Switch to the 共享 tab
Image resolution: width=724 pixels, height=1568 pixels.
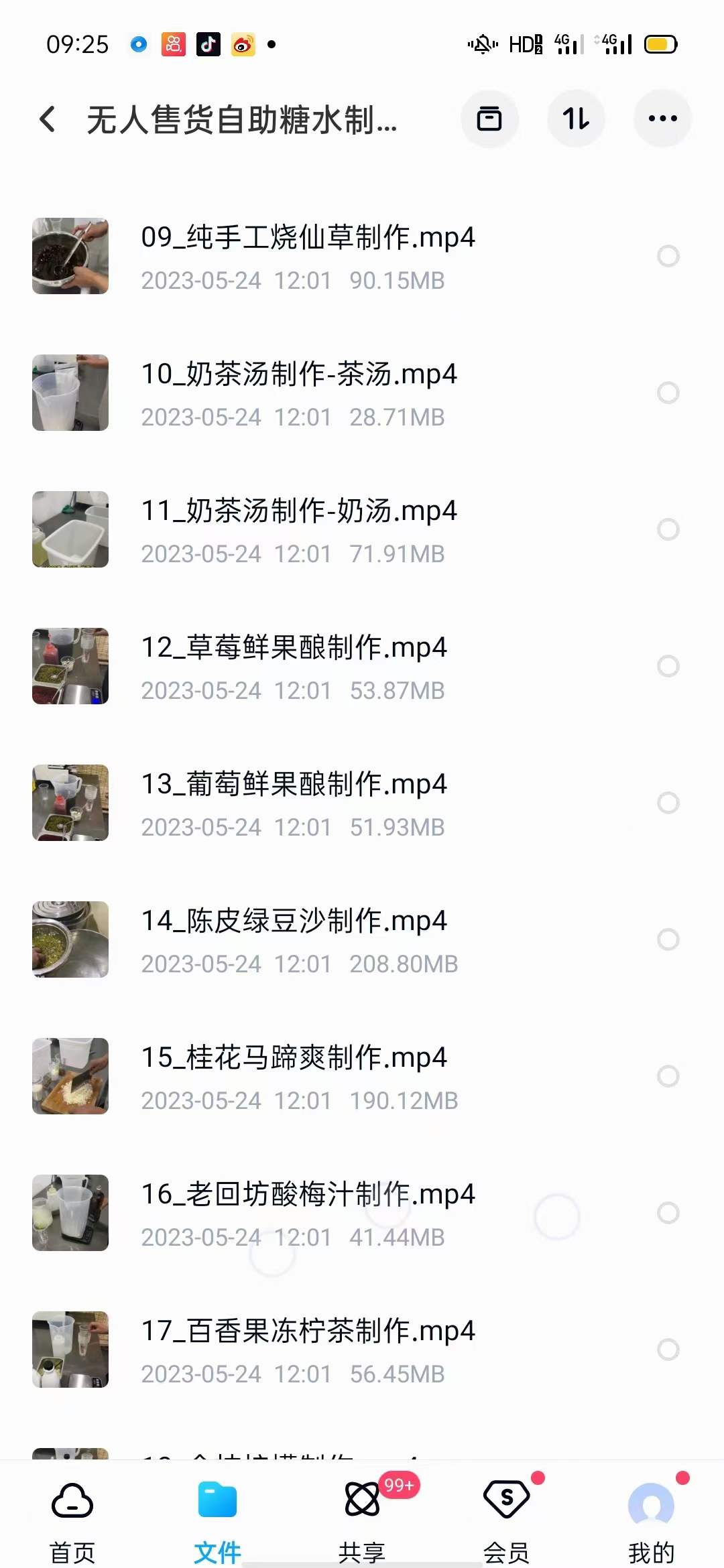coord(362,1514)
